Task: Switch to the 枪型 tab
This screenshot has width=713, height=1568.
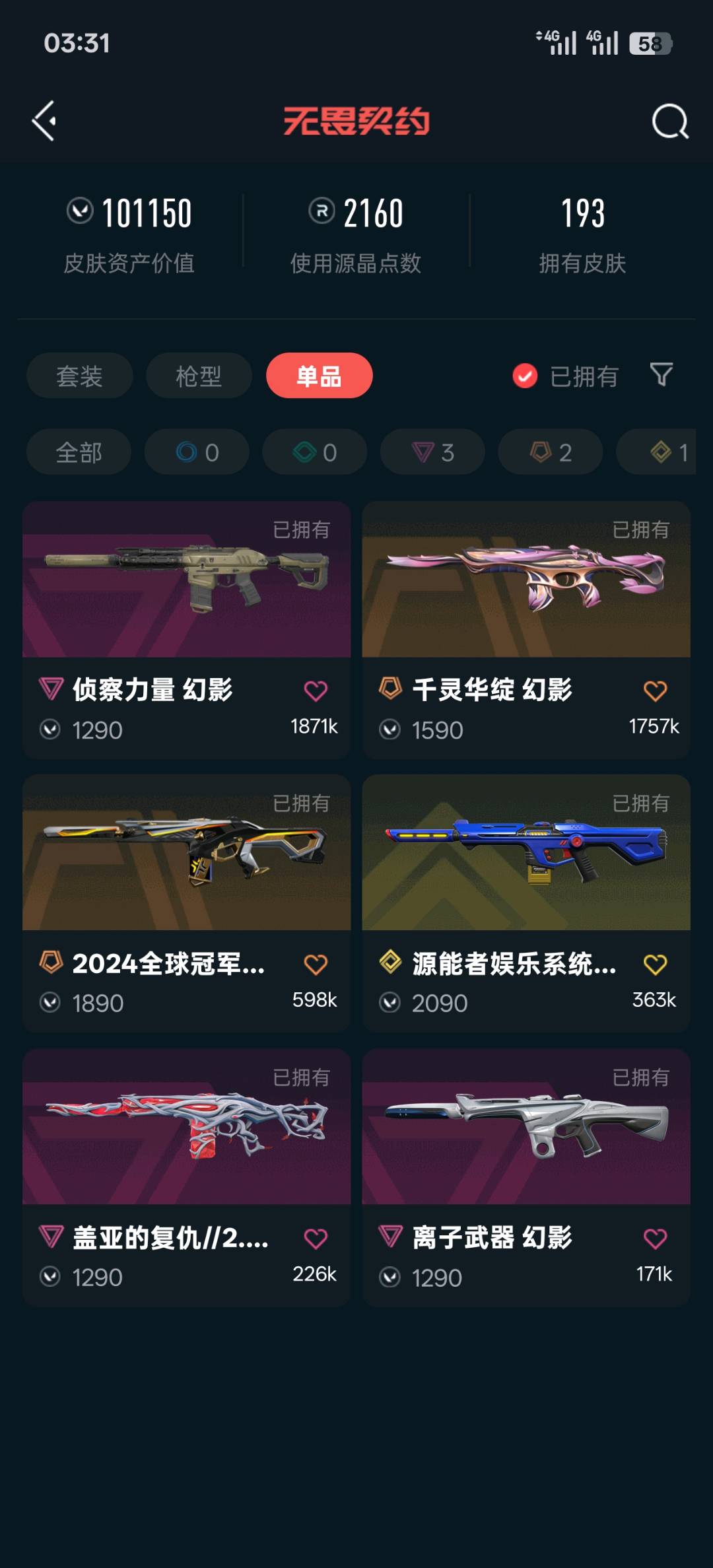Action: pyautogui.click(x=199, y=376)
